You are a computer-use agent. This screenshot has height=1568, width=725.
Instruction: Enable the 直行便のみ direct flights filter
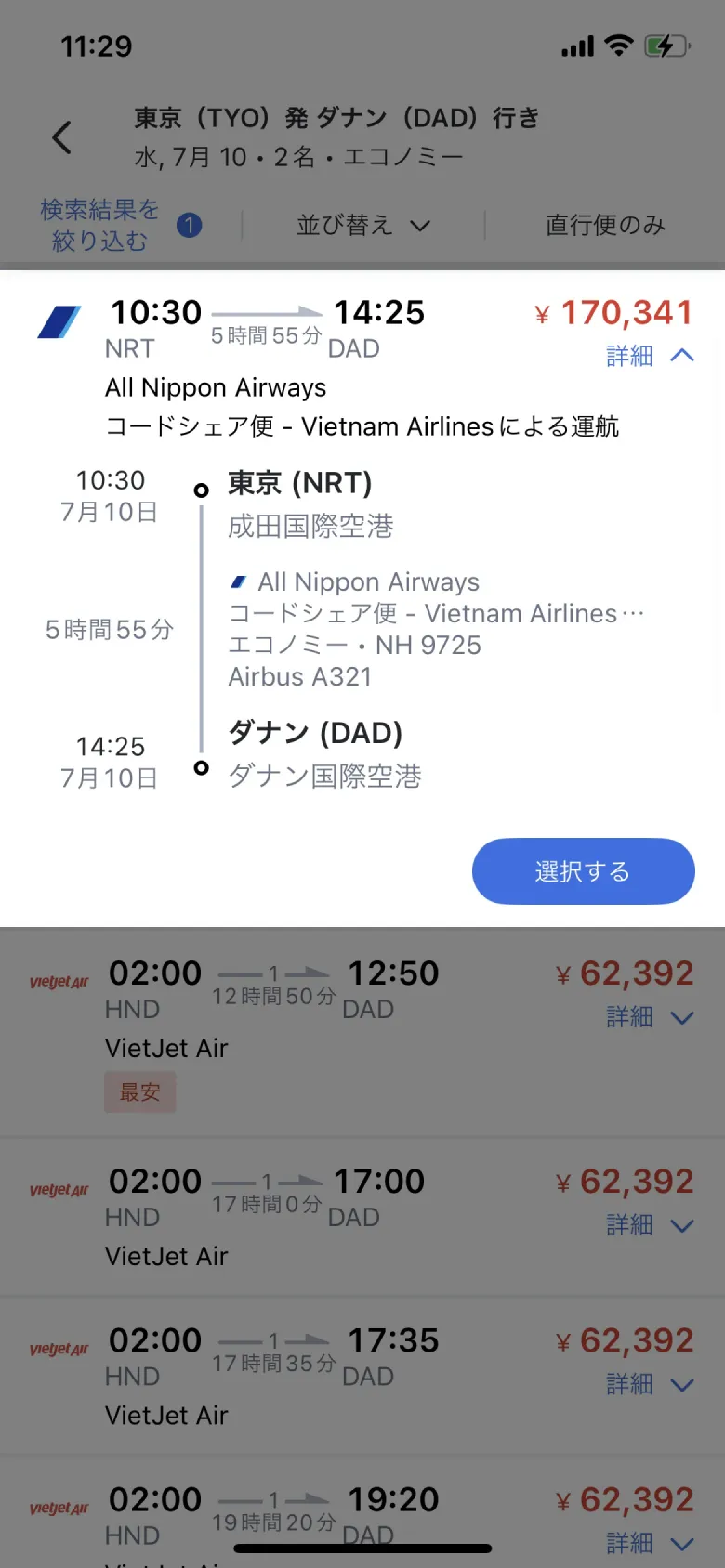coord(604,224)
